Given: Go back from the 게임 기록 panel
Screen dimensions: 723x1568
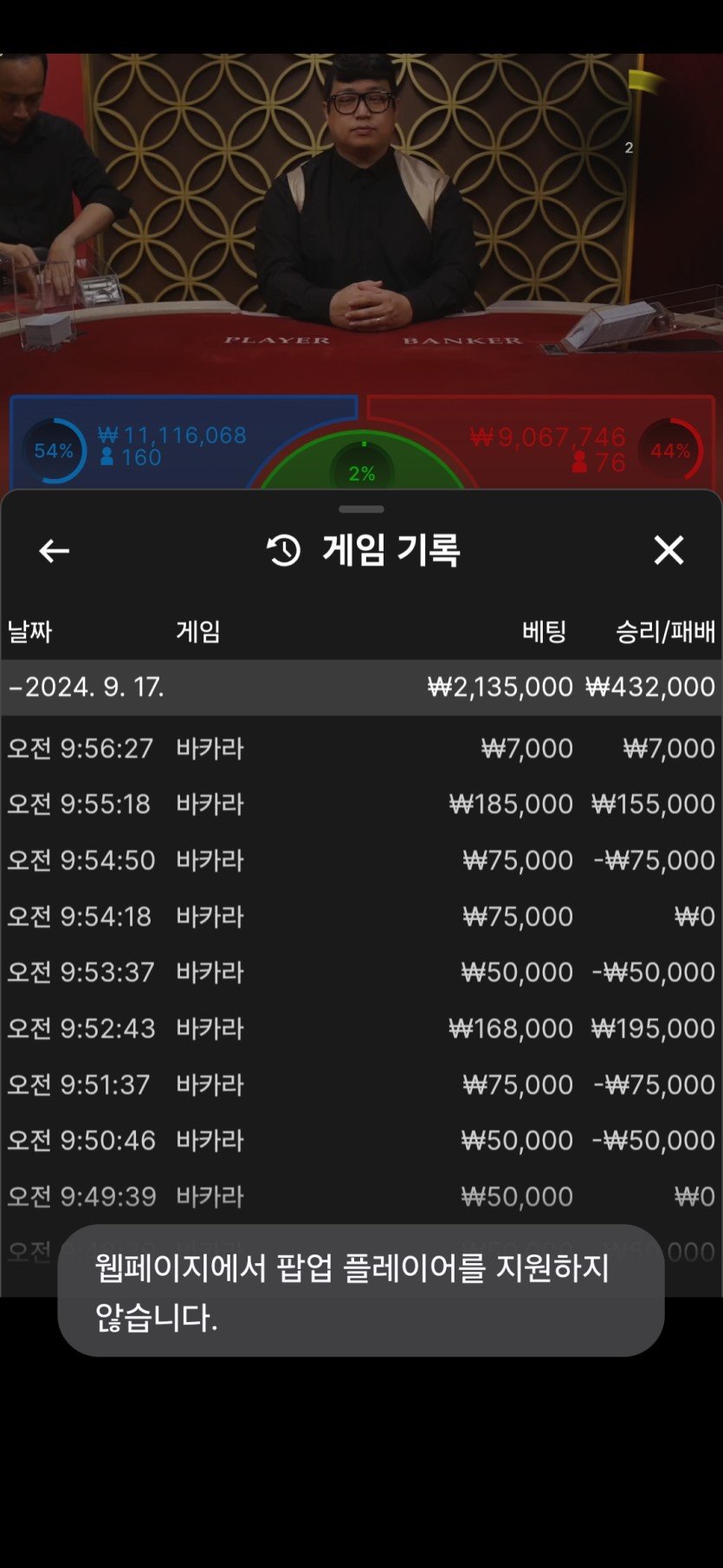Looking at the screenshot, I should (x=54, y=551).
